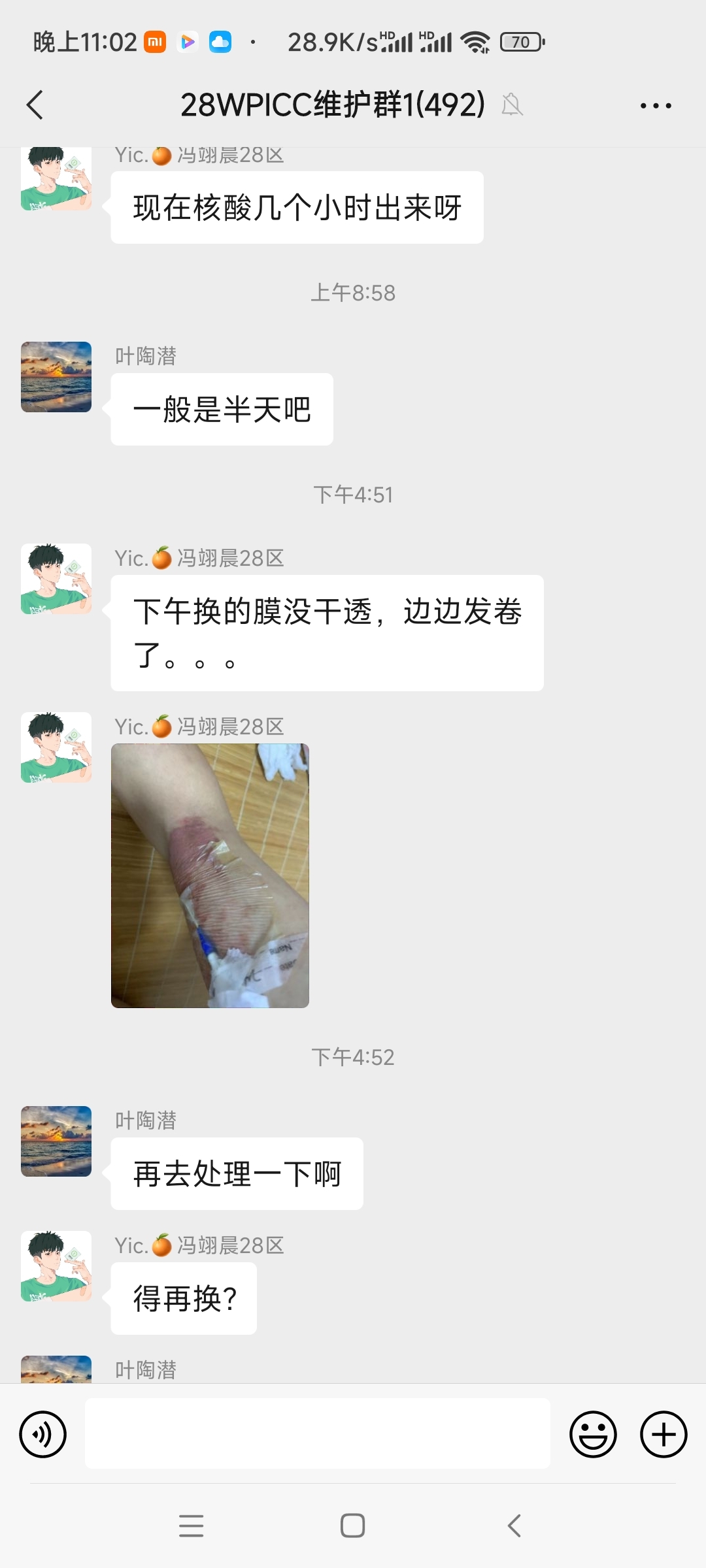Open Yic. avatar next to 得再换?
This screenshot has width=706, height=1568.
click(56, 1266)
